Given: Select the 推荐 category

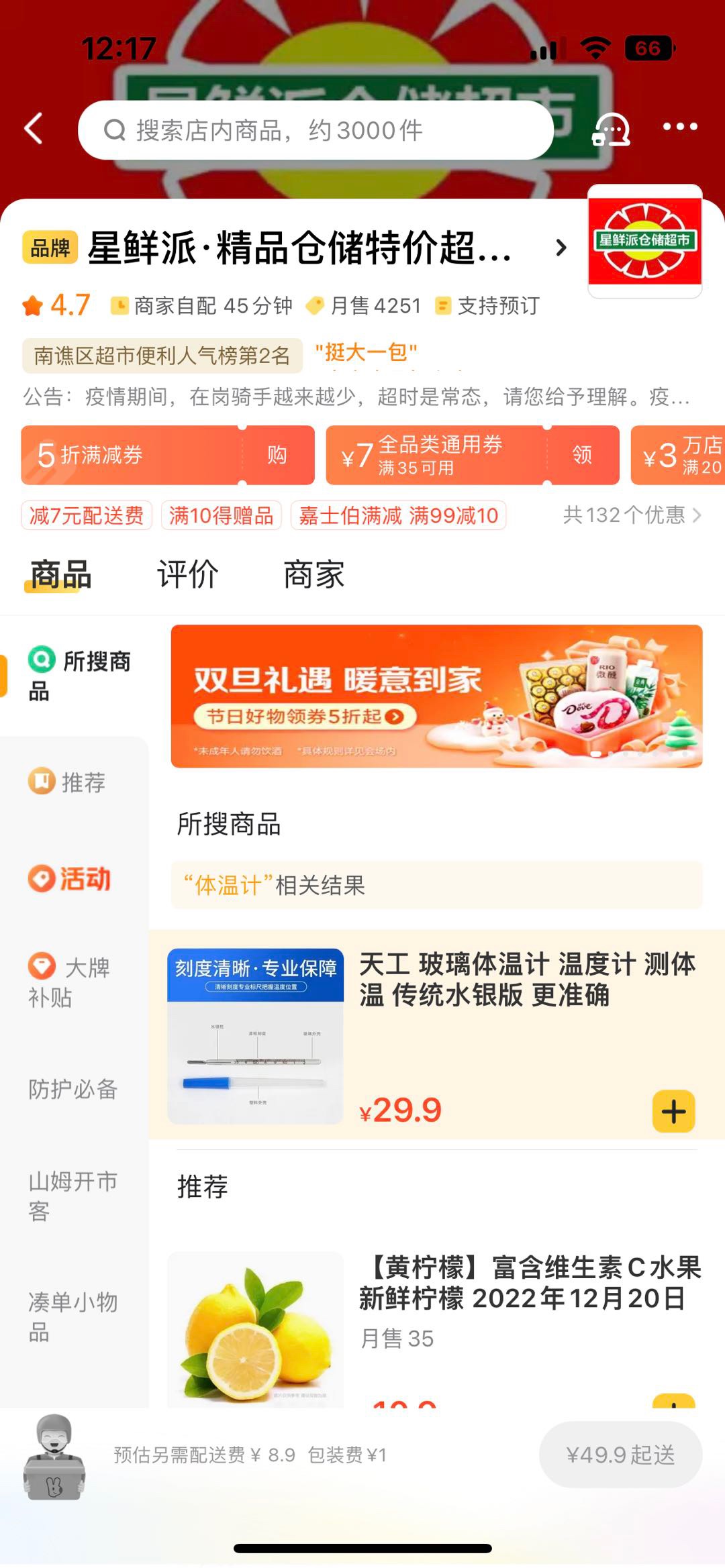Looking at the screenshot, I should coord(72,782).
